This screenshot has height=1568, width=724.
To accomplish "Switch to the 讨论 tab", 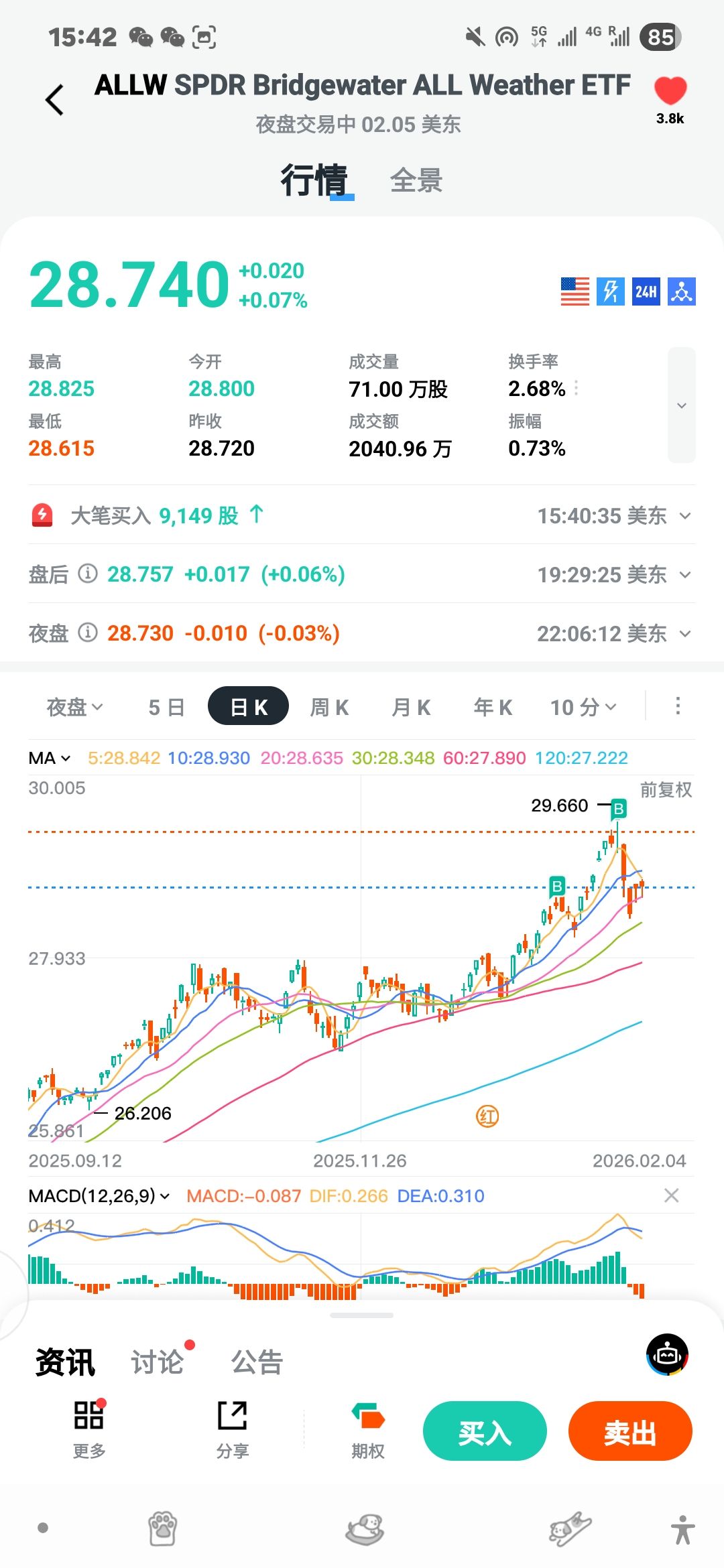I will tap(158, 1362).
